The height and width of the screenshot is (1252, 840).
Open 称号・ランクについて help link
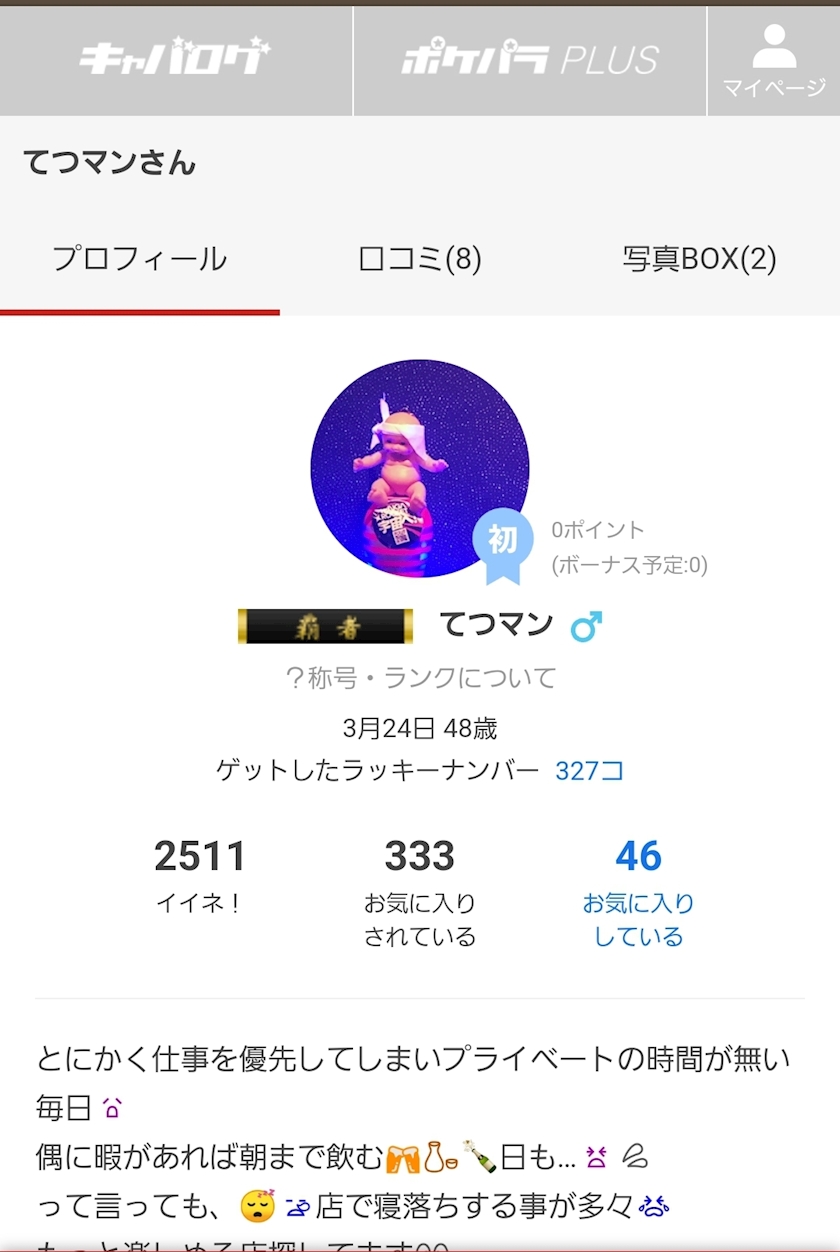click(420, 678)
